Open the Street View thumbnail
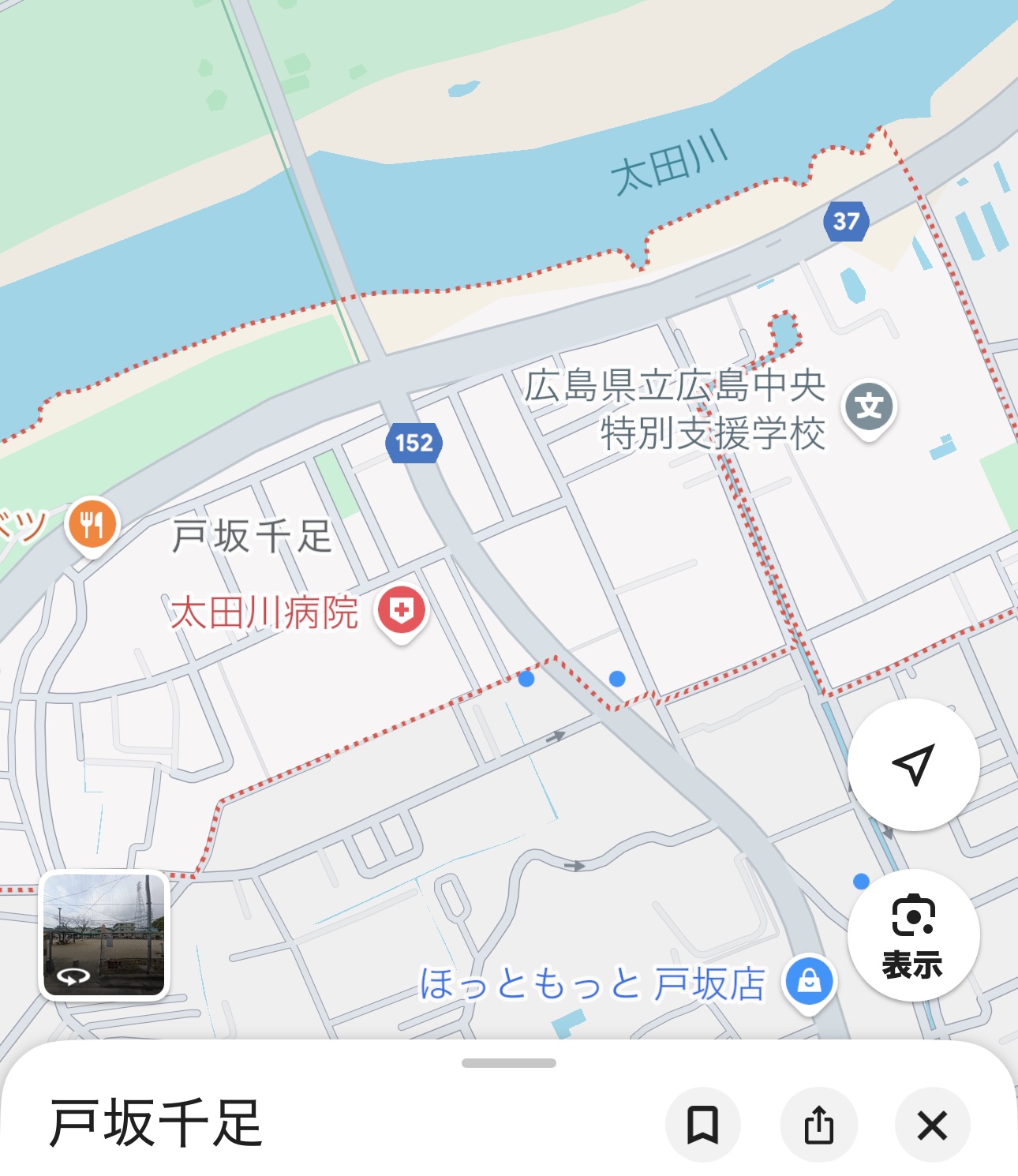The width and height of the screenshot is (1018, 1176). [x=104, y=934]
